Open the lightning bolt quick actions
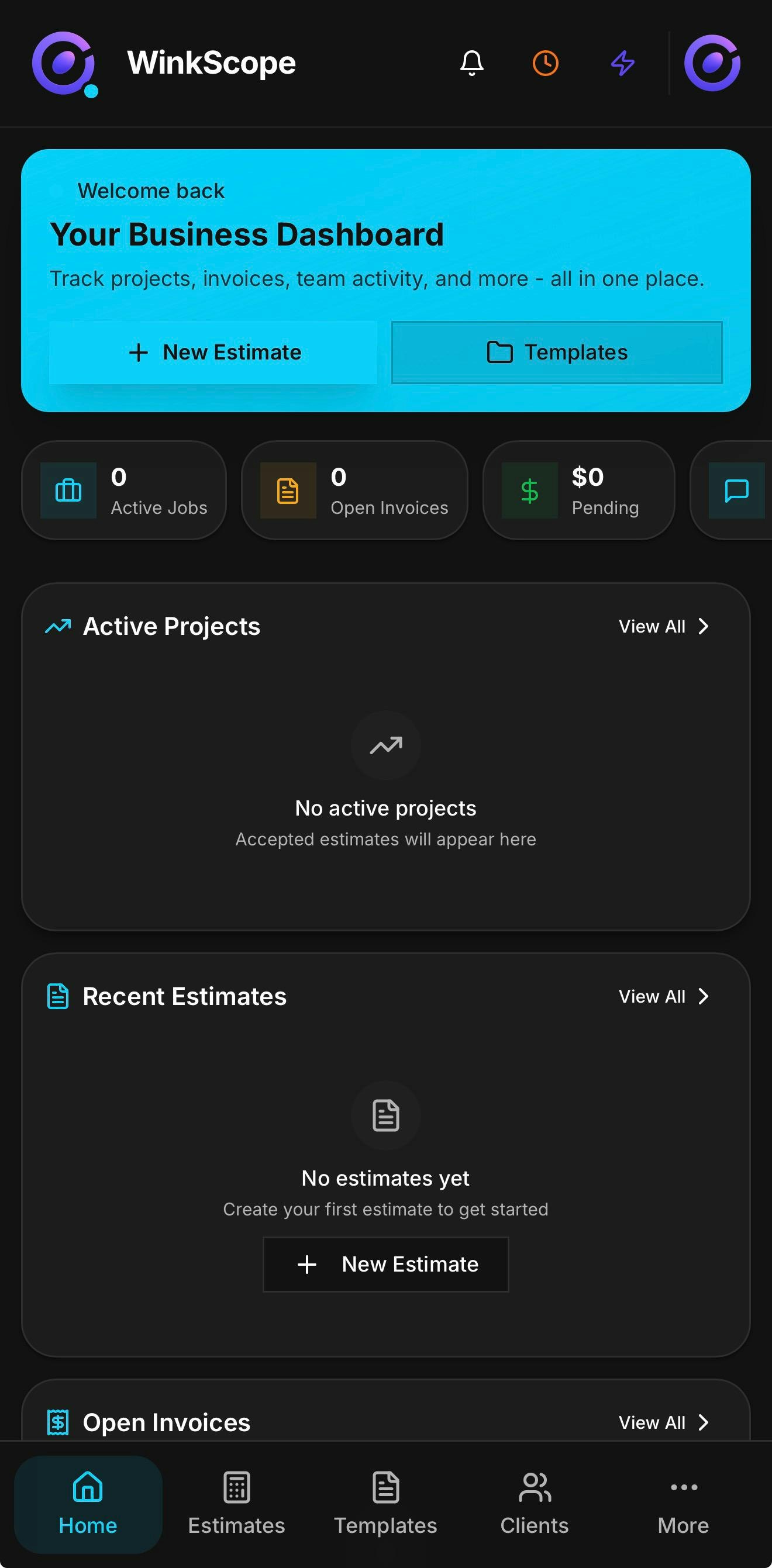Screen dimensions: 772x1568 click(x=622, y=63)
